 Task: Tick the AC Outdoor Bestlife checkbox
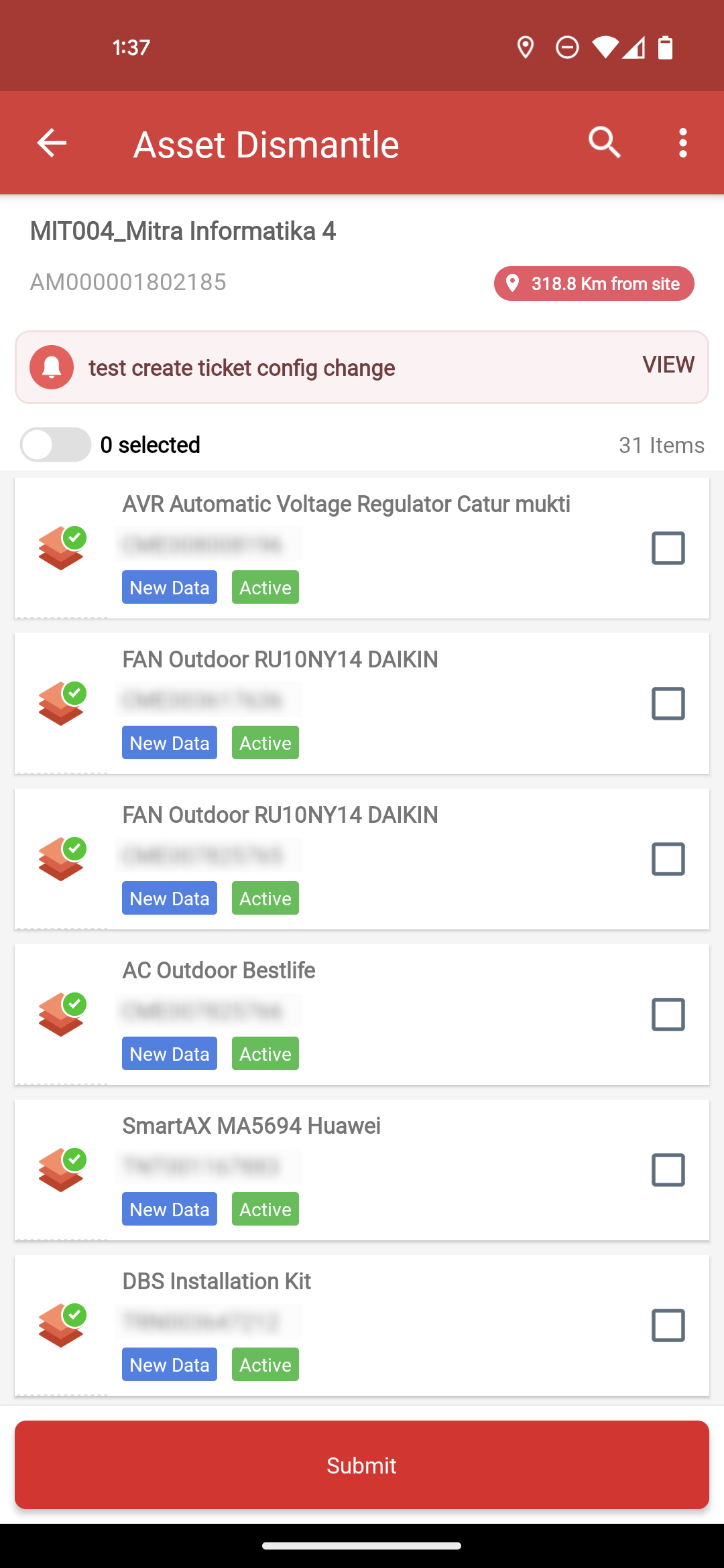(668, 1015)
